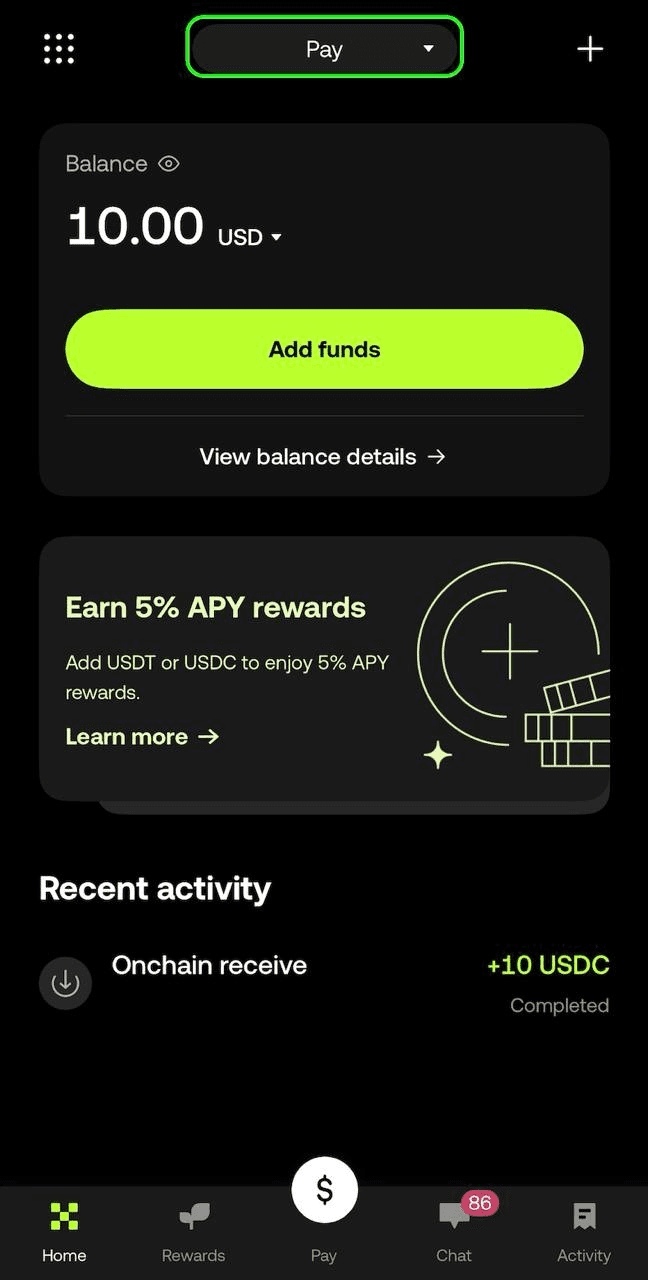Hide the balance with the eye icon
The width and height of the screenshot is (648, 1280).
point(169,164)
